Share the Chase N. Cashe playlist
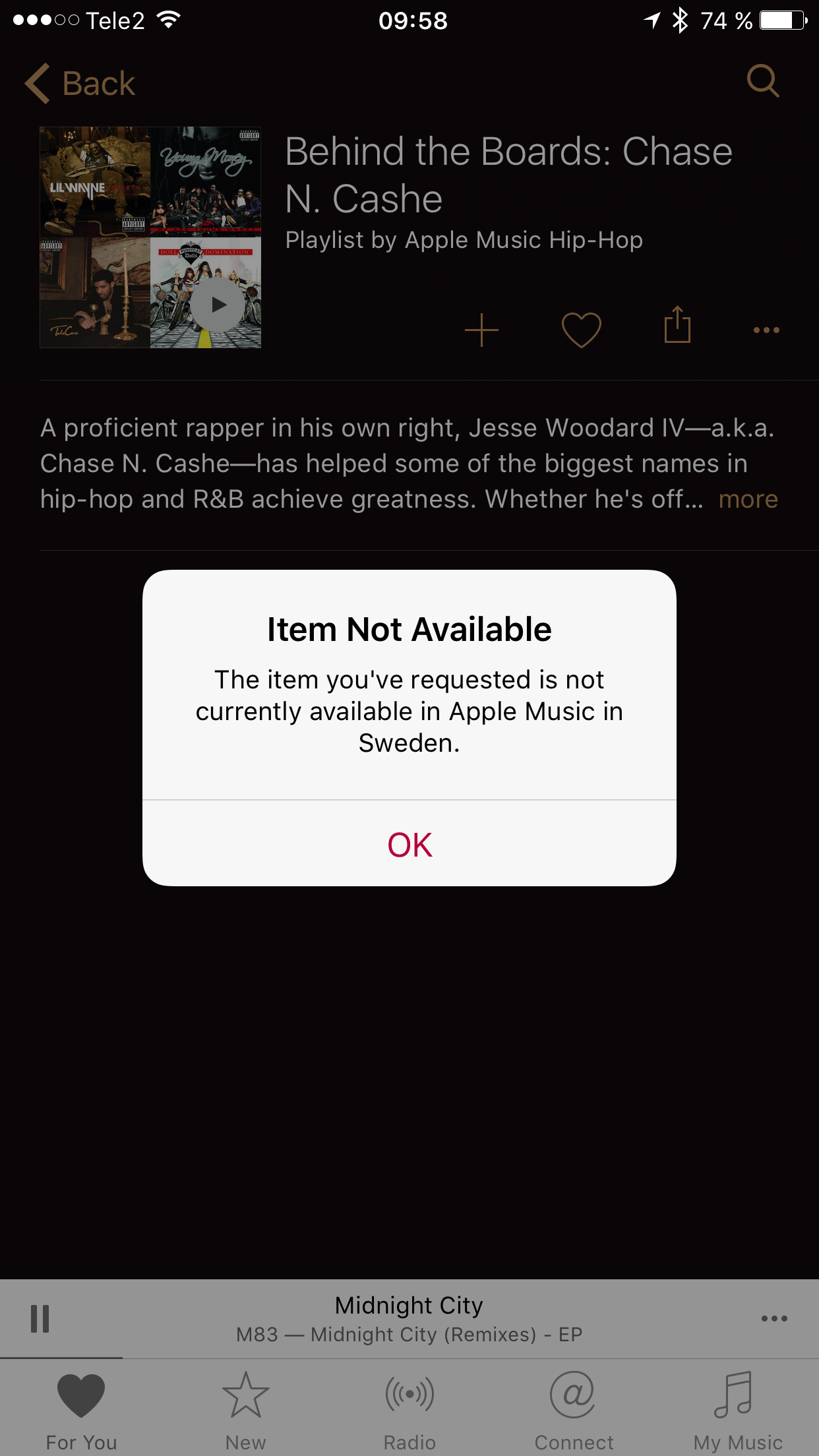Viewport: 819px width, 1456px height. [x=677, y=326]
